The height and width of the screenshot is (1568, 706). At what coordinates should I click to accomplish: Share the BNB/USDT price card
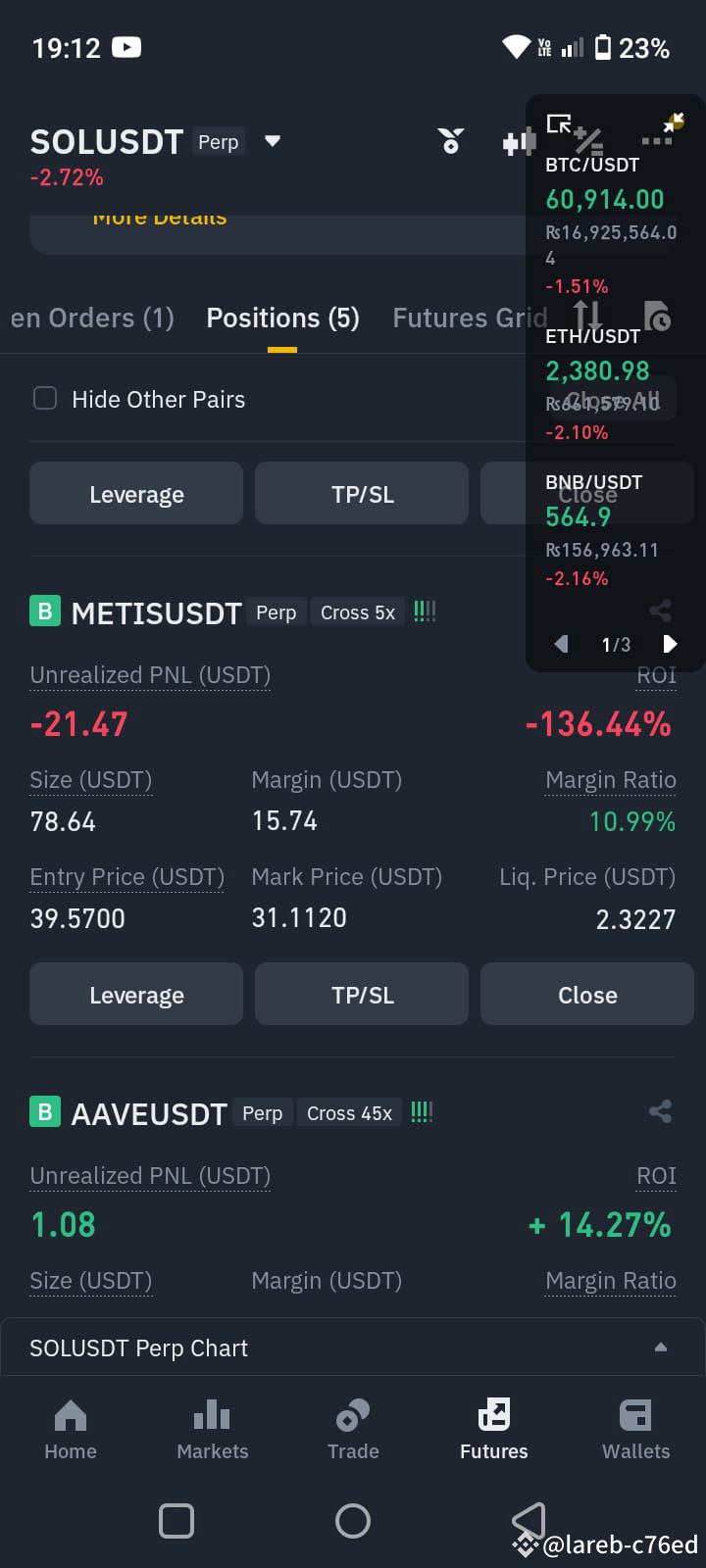point(659,610)
